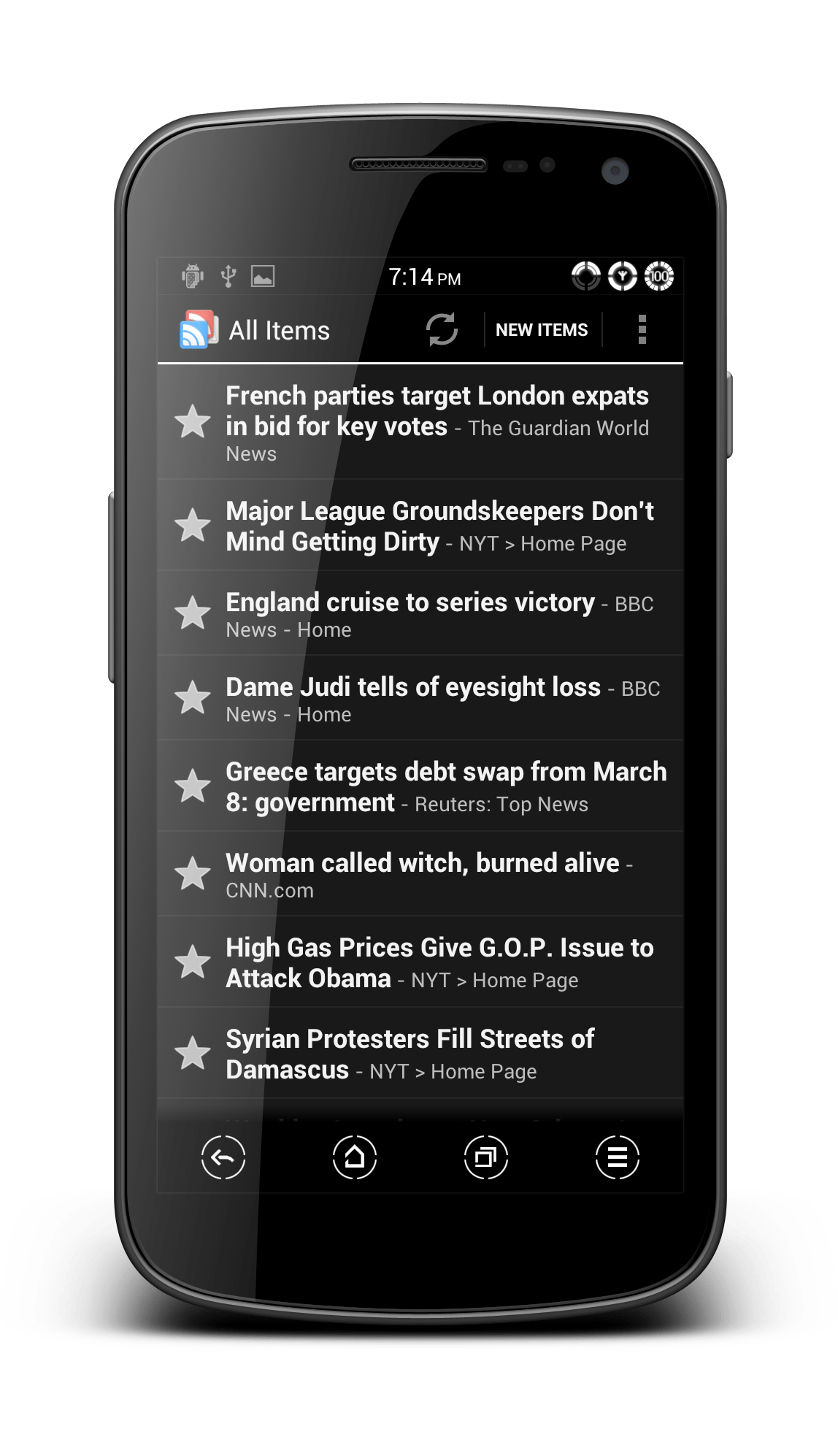
Task: Go back with the system back button
Action: [223, 1157]
